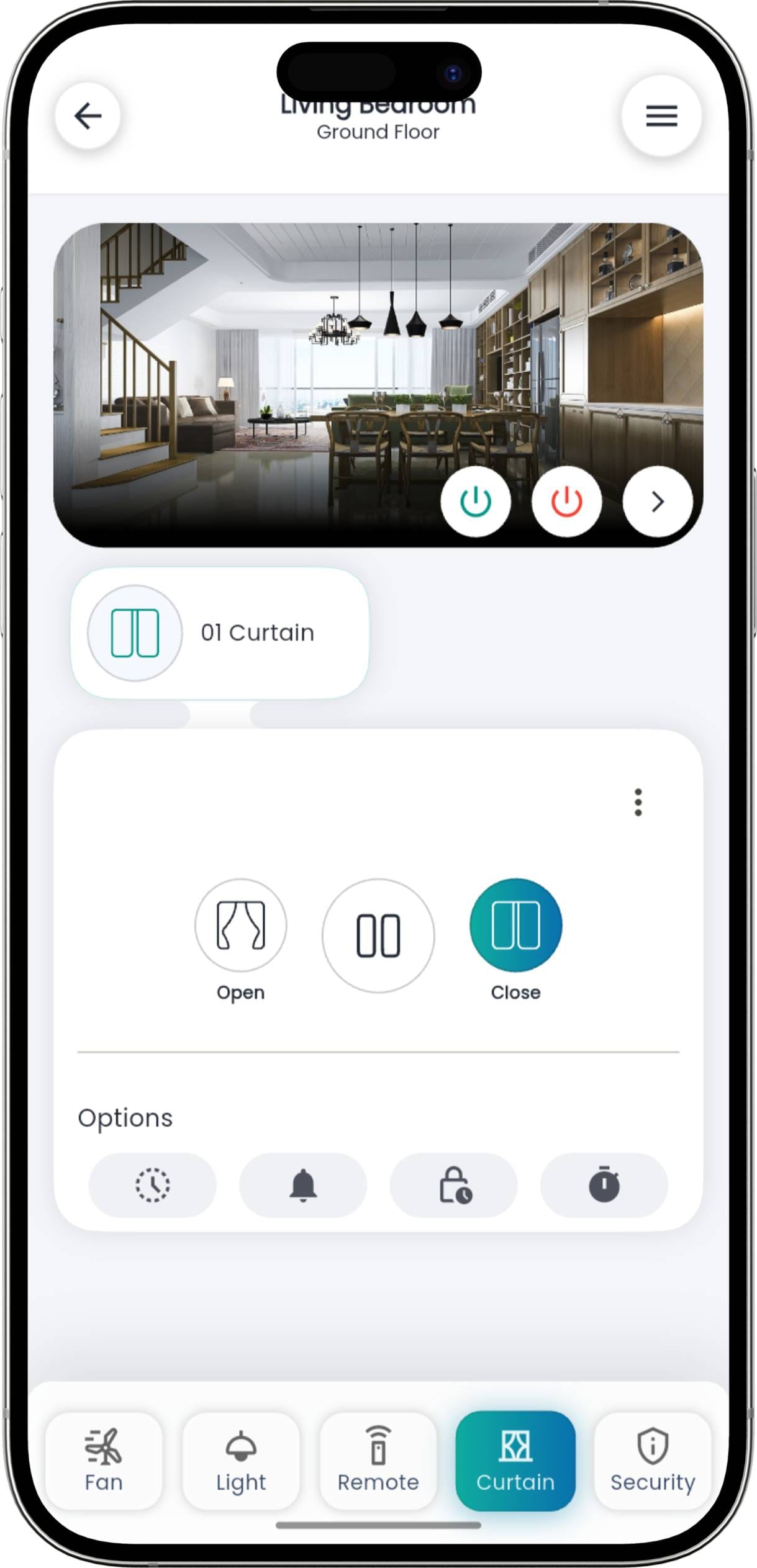
Task: Open the notification bell option
Action: 303,1185
